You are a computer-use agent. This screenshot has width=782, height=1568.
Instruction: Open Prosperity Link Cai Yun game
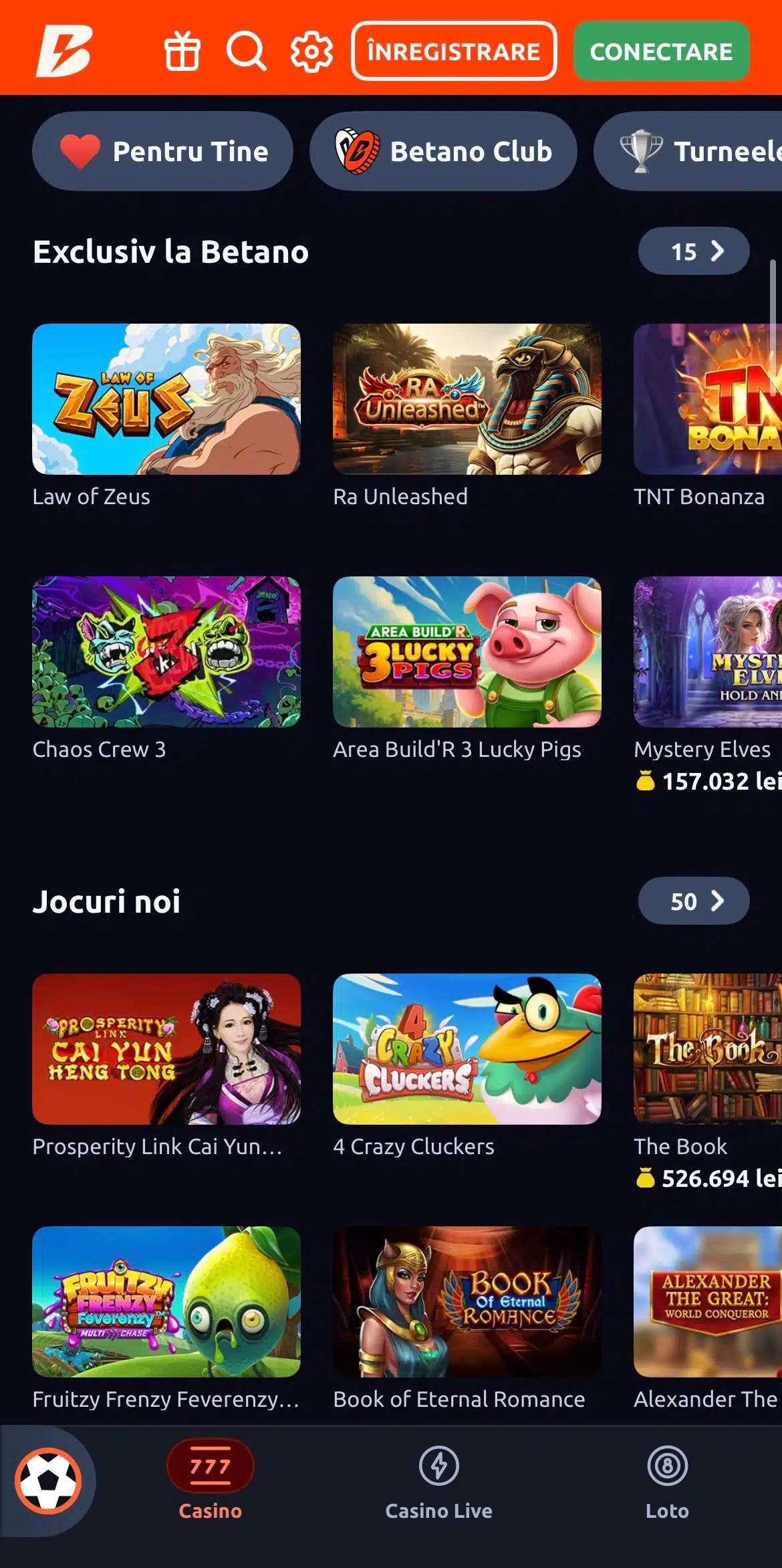click(166, 1048)
